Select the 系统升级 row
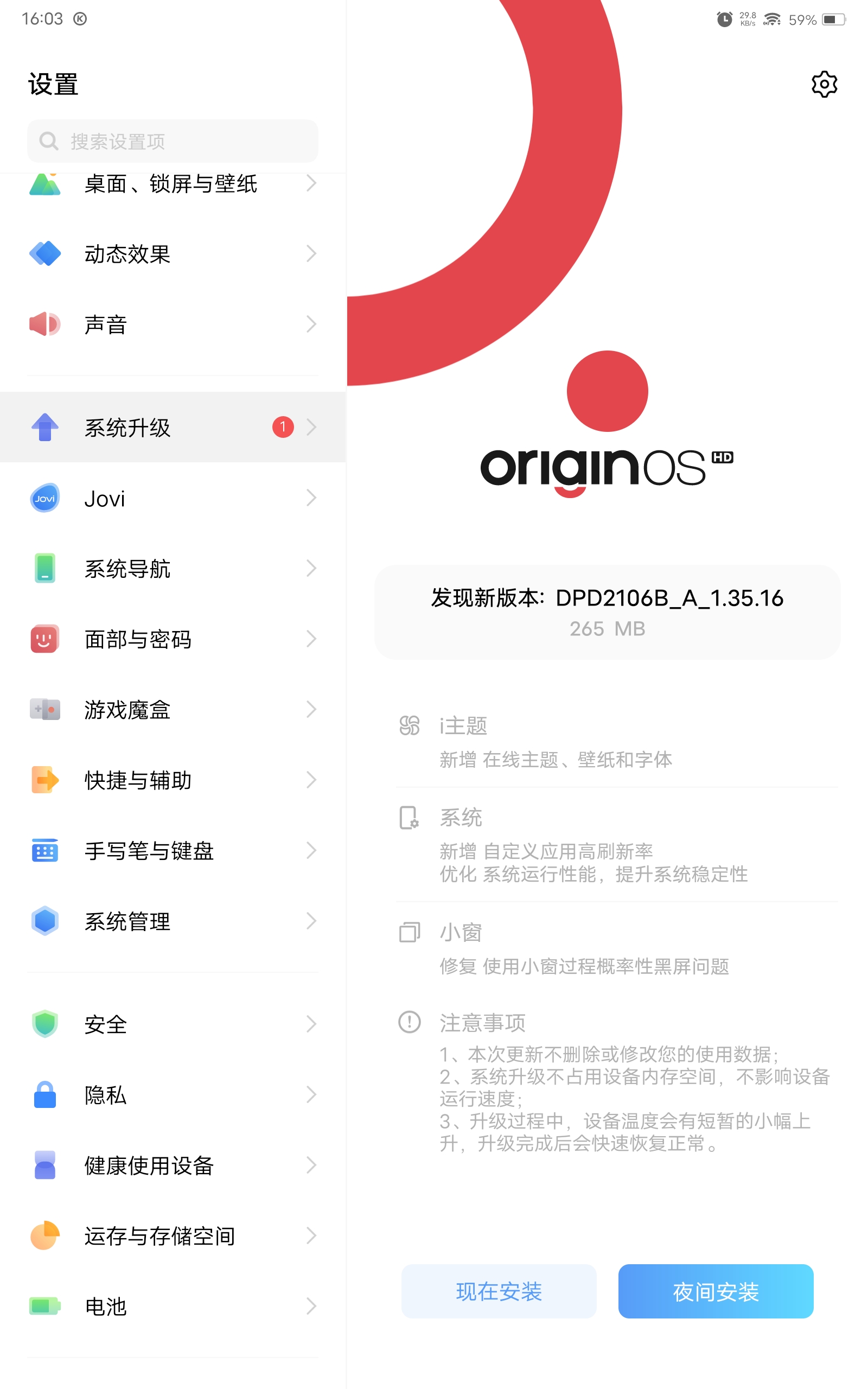 [x=172, y=427]
